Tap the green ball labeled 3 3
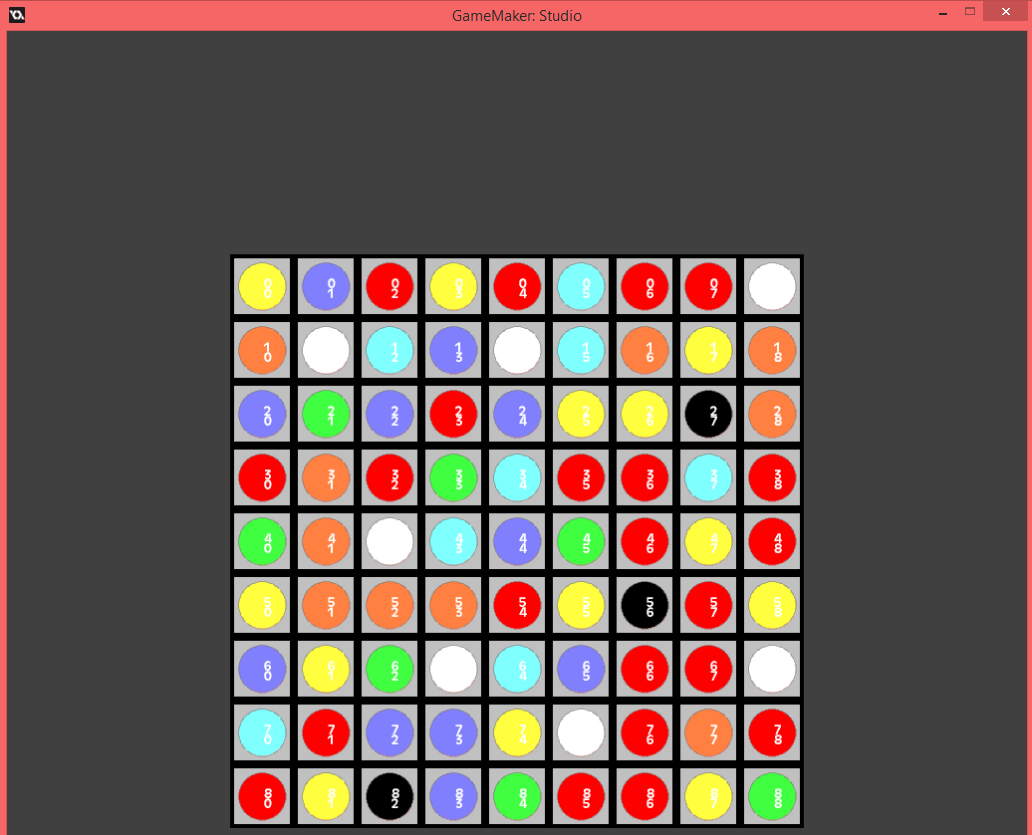 pyautogui.click(x=454, y=477)
